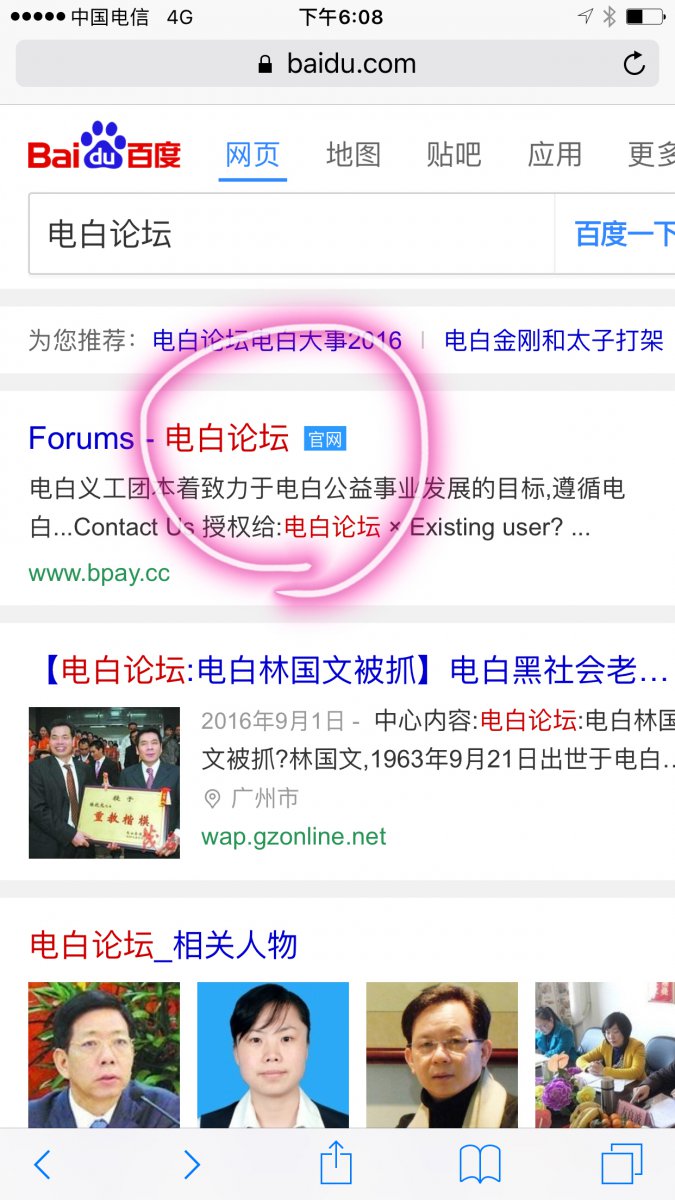The image size is (675, 1200).
Task: Show open Safari tabs
Action: pyautogui.click(x=621, y=1164)
